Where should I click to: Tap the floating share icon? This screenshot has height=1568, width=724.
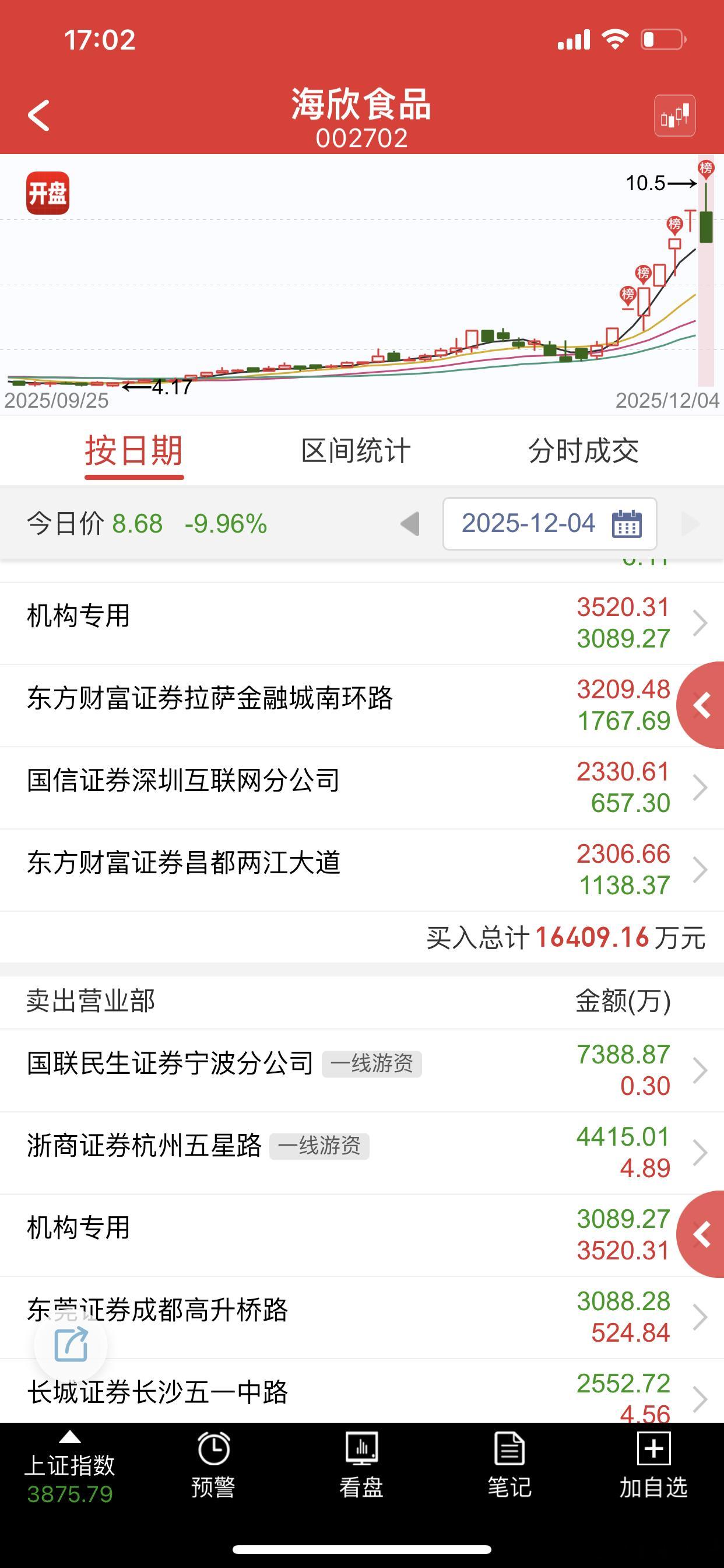[72, 1346]
